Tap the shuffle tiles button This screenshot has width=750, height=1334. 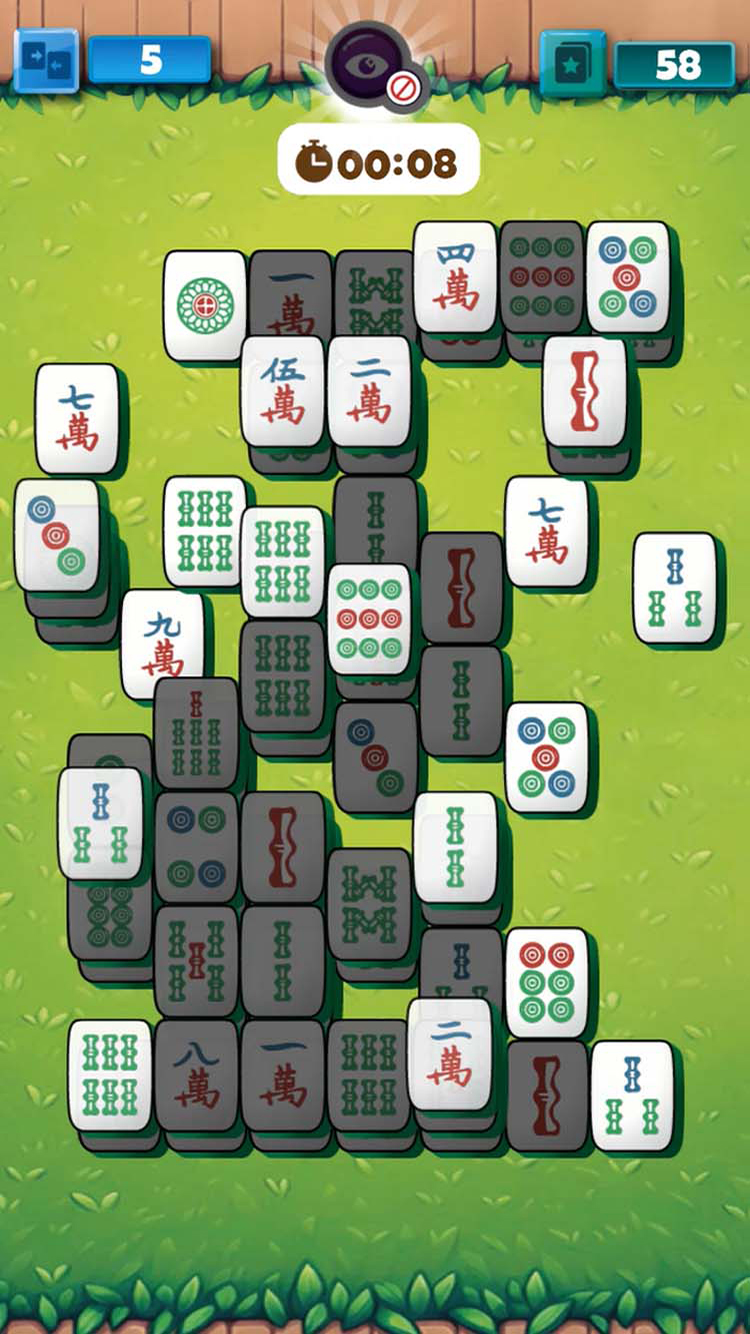pyautogui.click(x=46, y=61)
